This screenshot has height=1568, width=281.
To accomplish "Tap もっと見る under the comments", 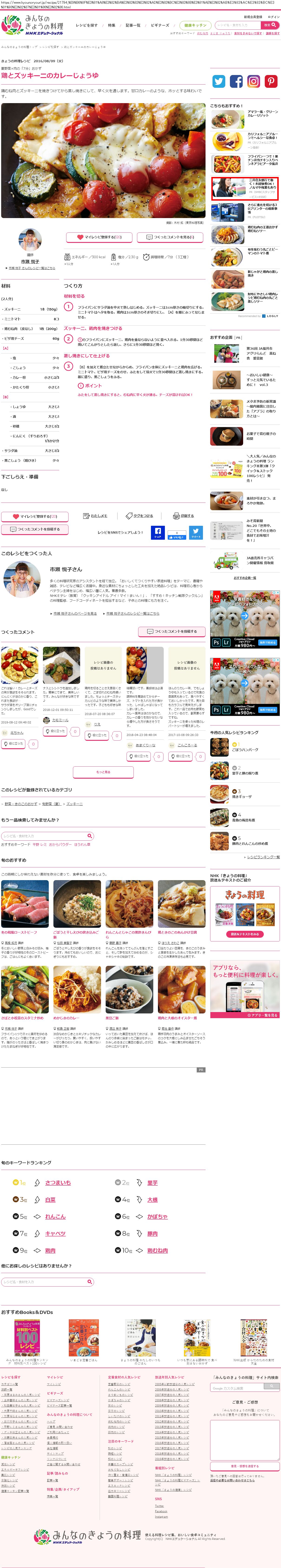I will pyautogui.click(x=103, y=772).
